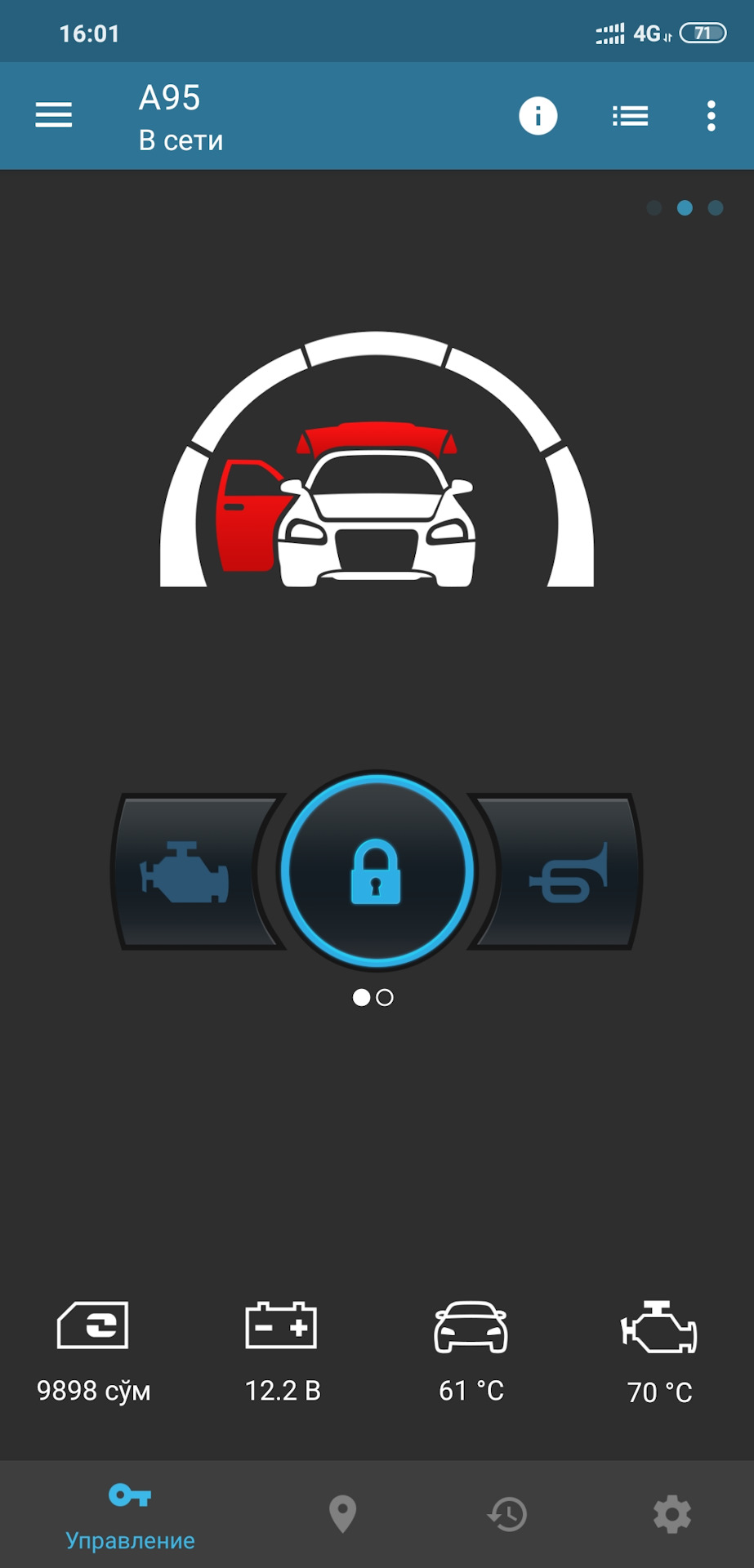Viewport: 754px width, 1568px height.
Task: Open the hamburger drawer menu
Action: pyautogui.click(x=54, y=115)
